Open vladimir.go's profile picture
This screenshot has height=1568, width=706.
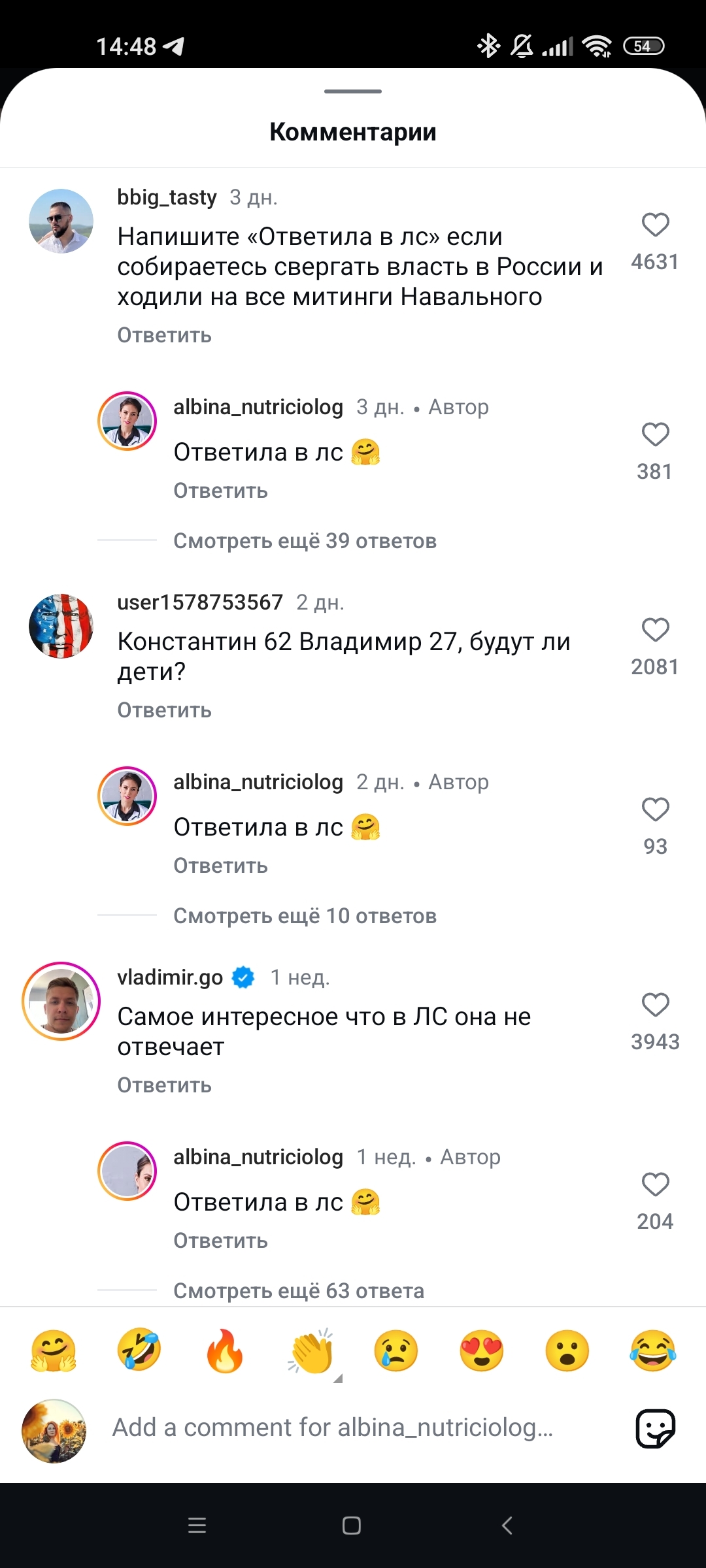(x=61, y=1001)
